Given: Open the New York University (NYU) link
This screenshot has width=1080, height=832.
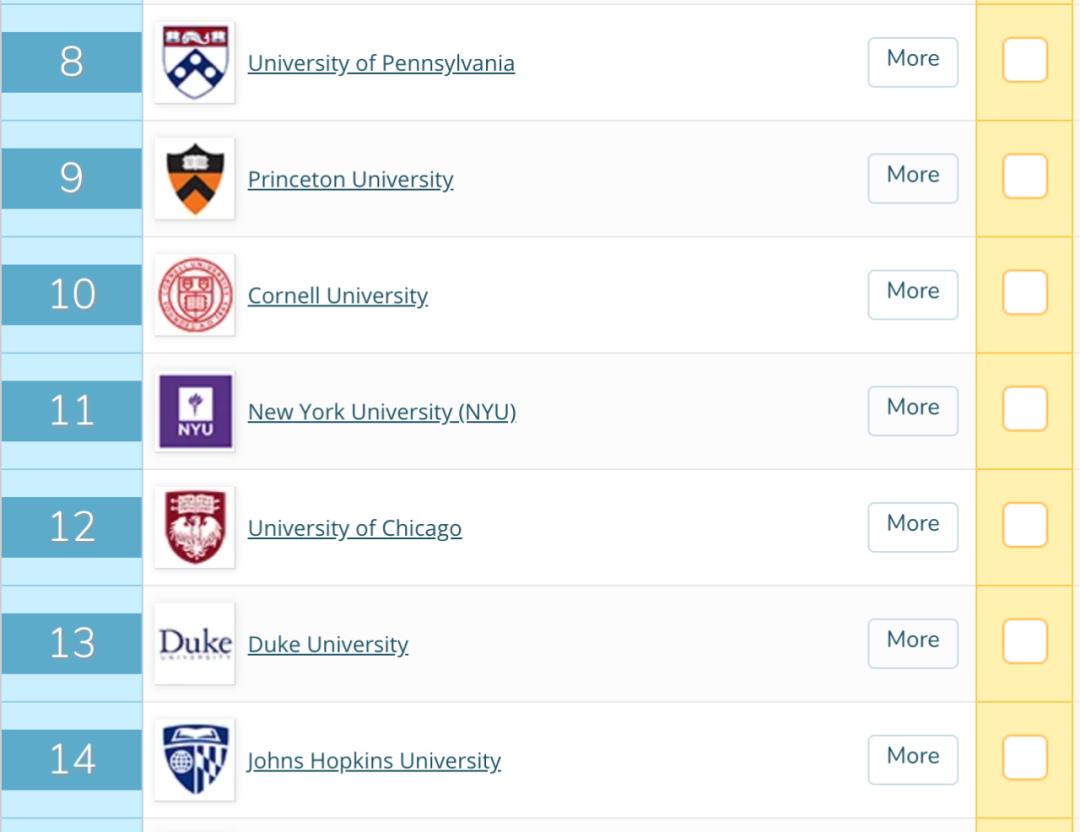Looking at the screenshot, I should (x=381, y=411).
